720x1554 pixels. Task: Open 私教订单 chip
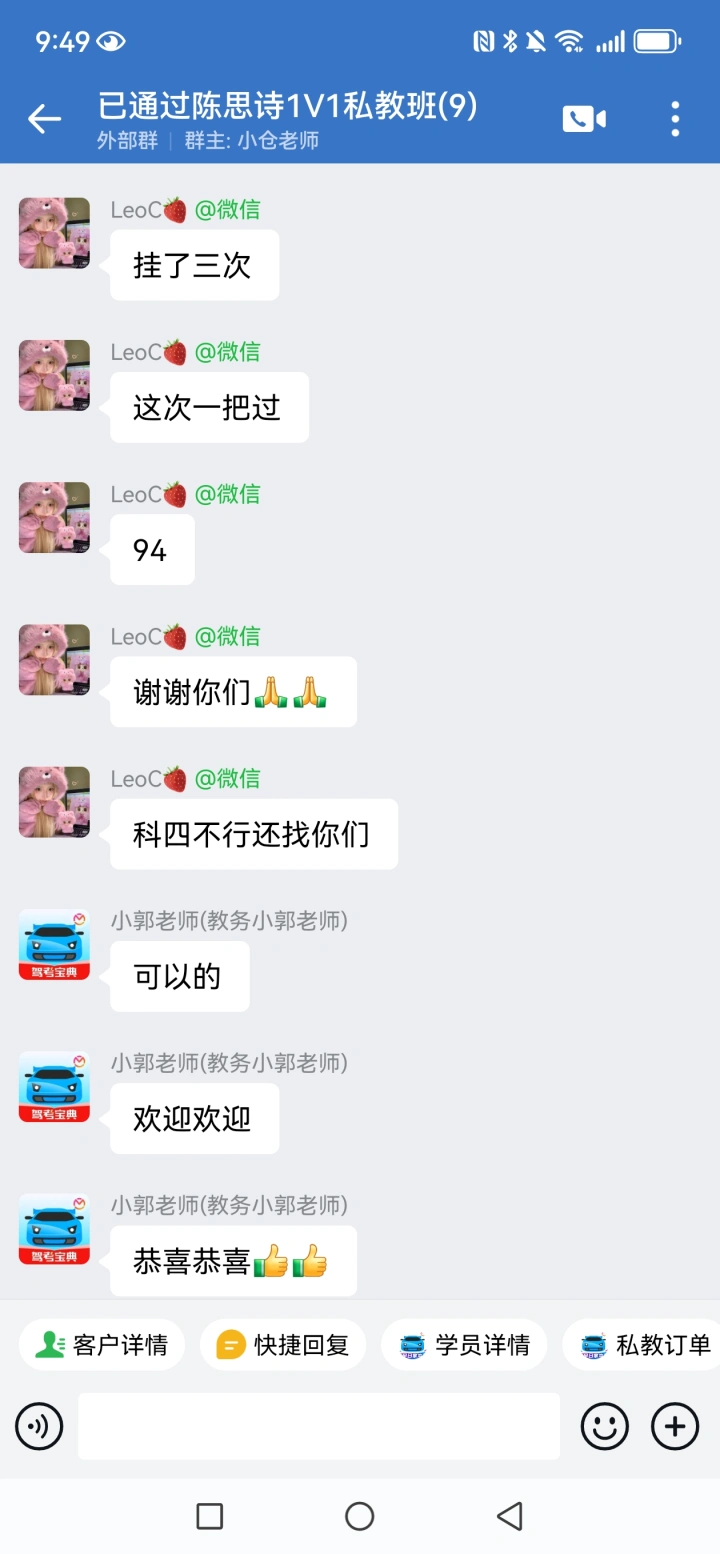tap(642, 1345)
